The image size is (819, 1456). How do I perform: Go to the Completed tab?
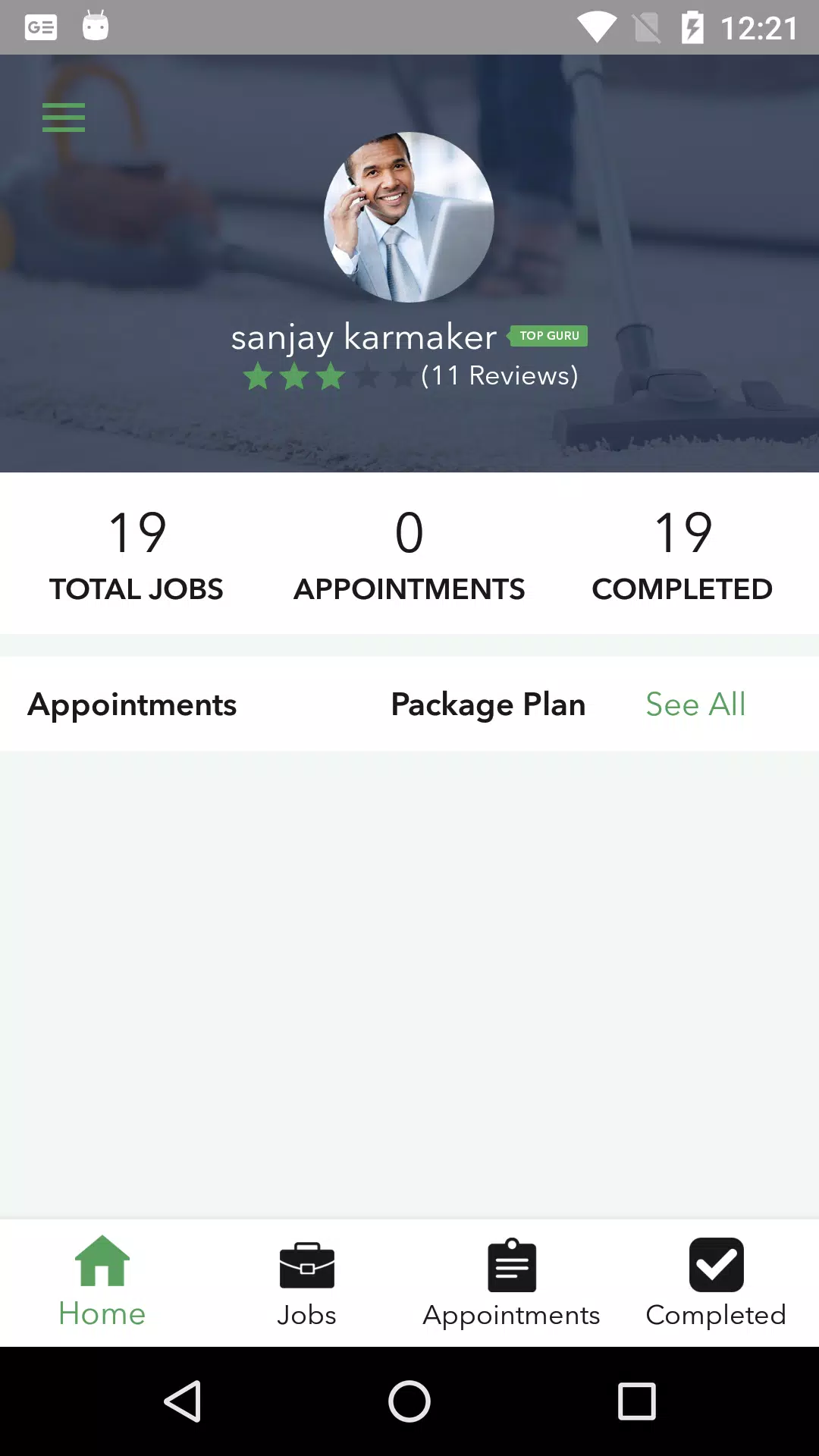[717, 1283]
